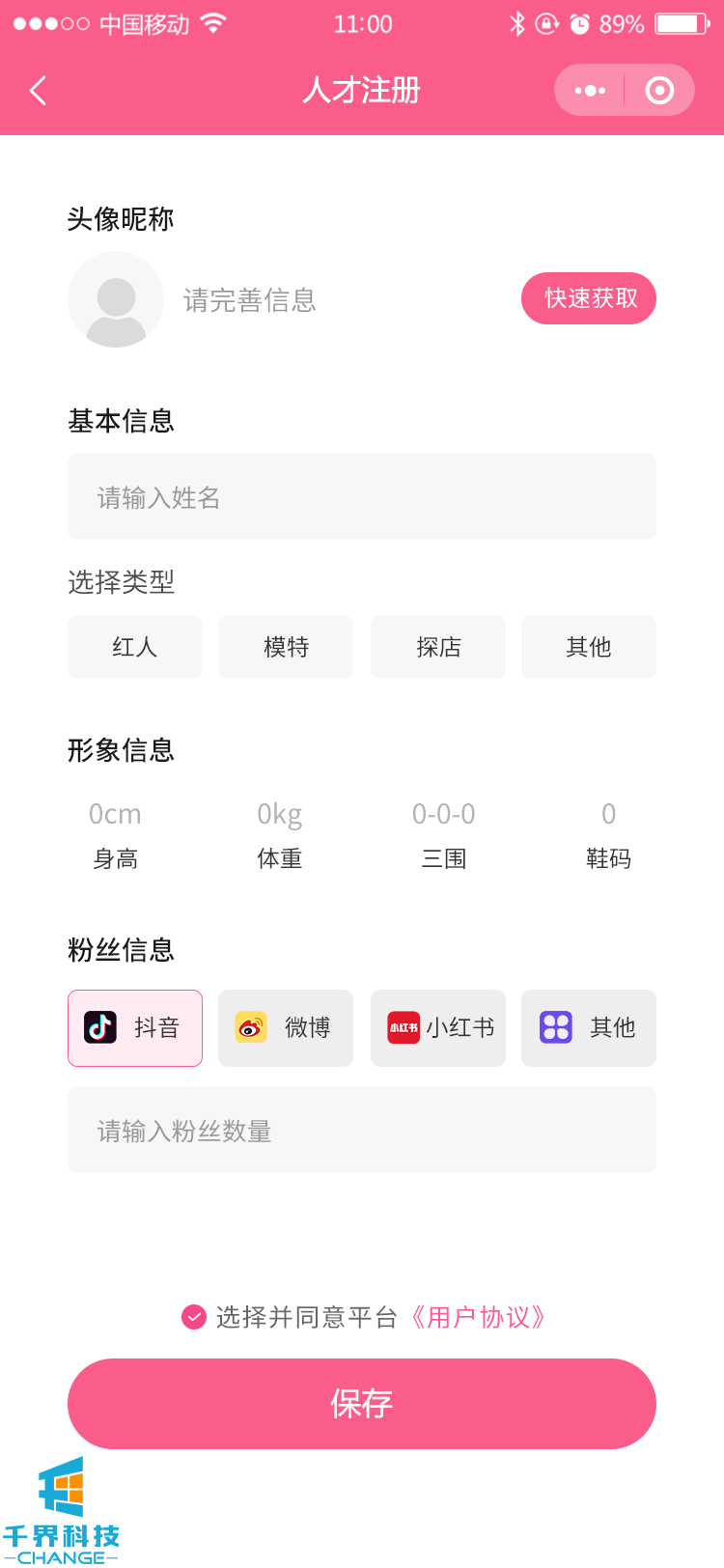Pick the 探店 type chip
This screenshot has width=724, height=1568.
click(438, 647)
